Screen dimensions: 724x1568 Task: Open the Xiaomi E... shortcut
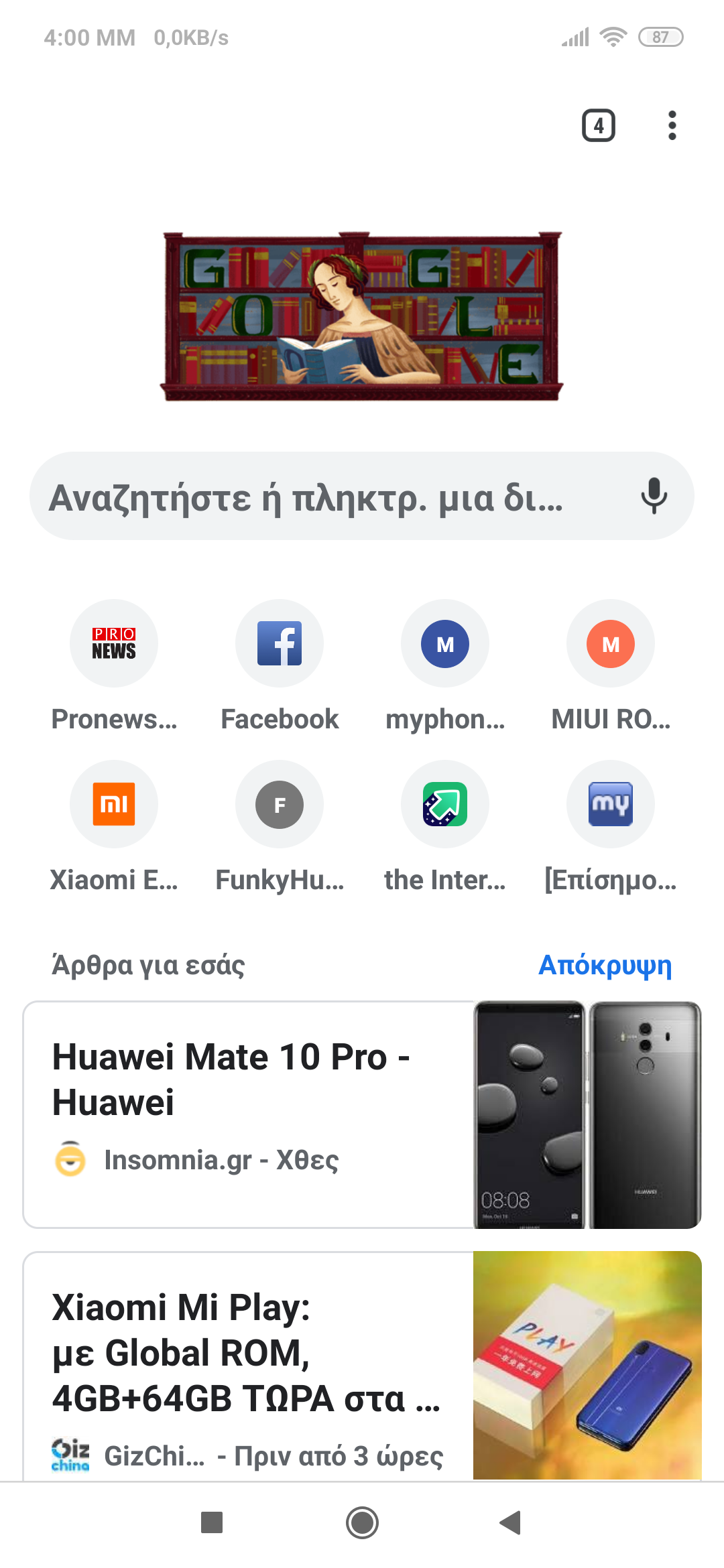click(114, 805)
